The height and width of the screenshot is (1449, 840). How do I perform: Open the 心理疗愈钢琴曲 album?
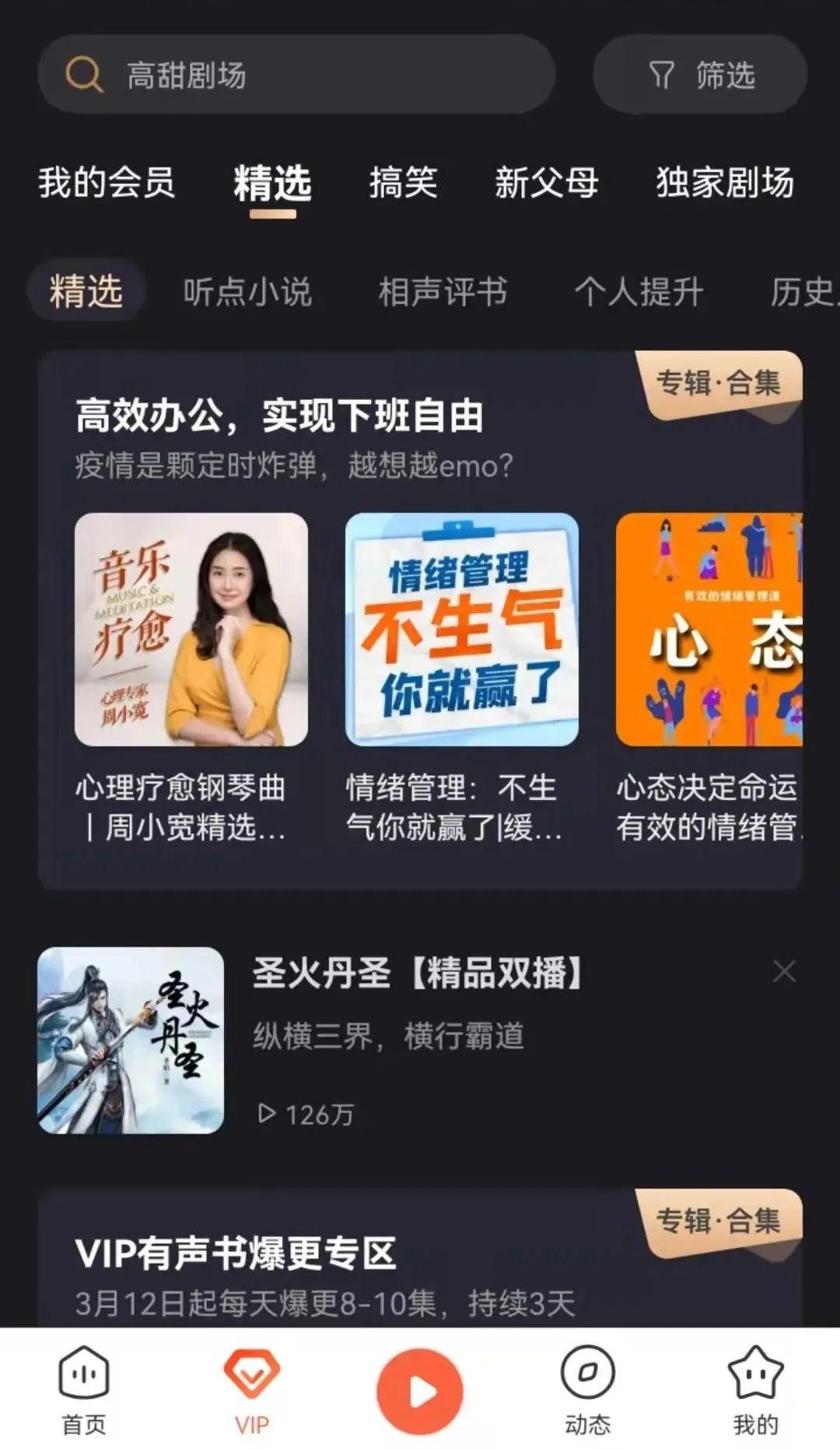(191, 630)
